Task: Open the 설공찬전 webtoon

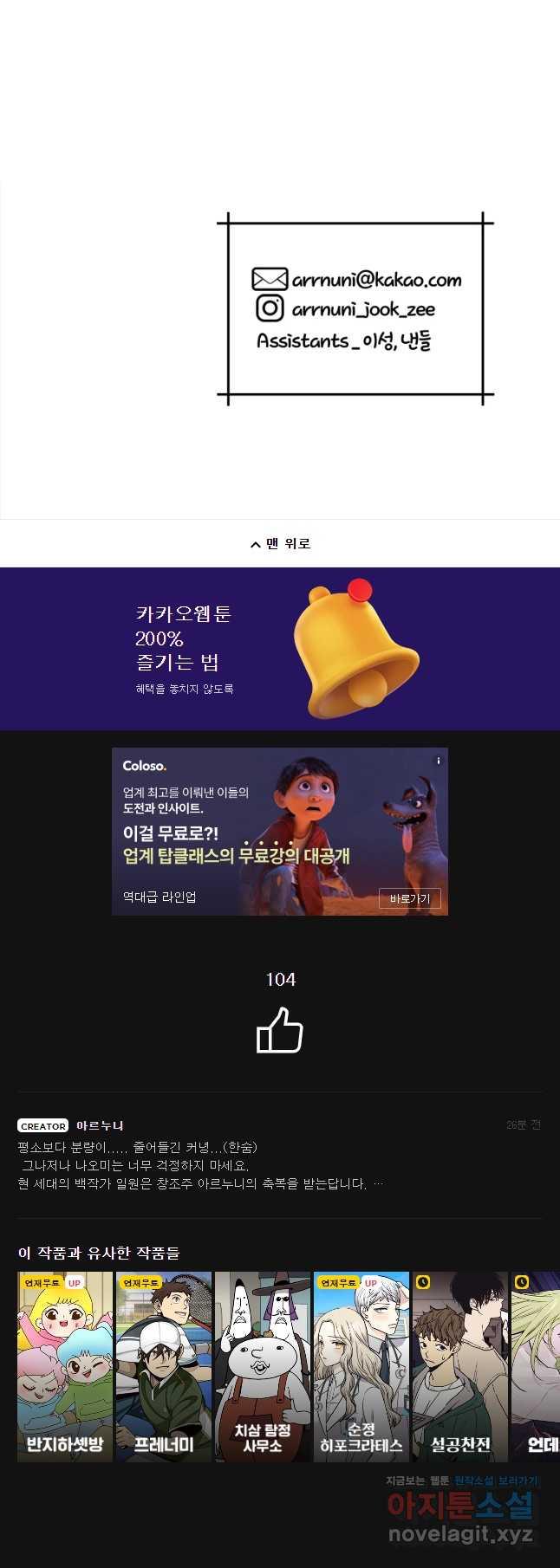Action: coord(460,1366)
